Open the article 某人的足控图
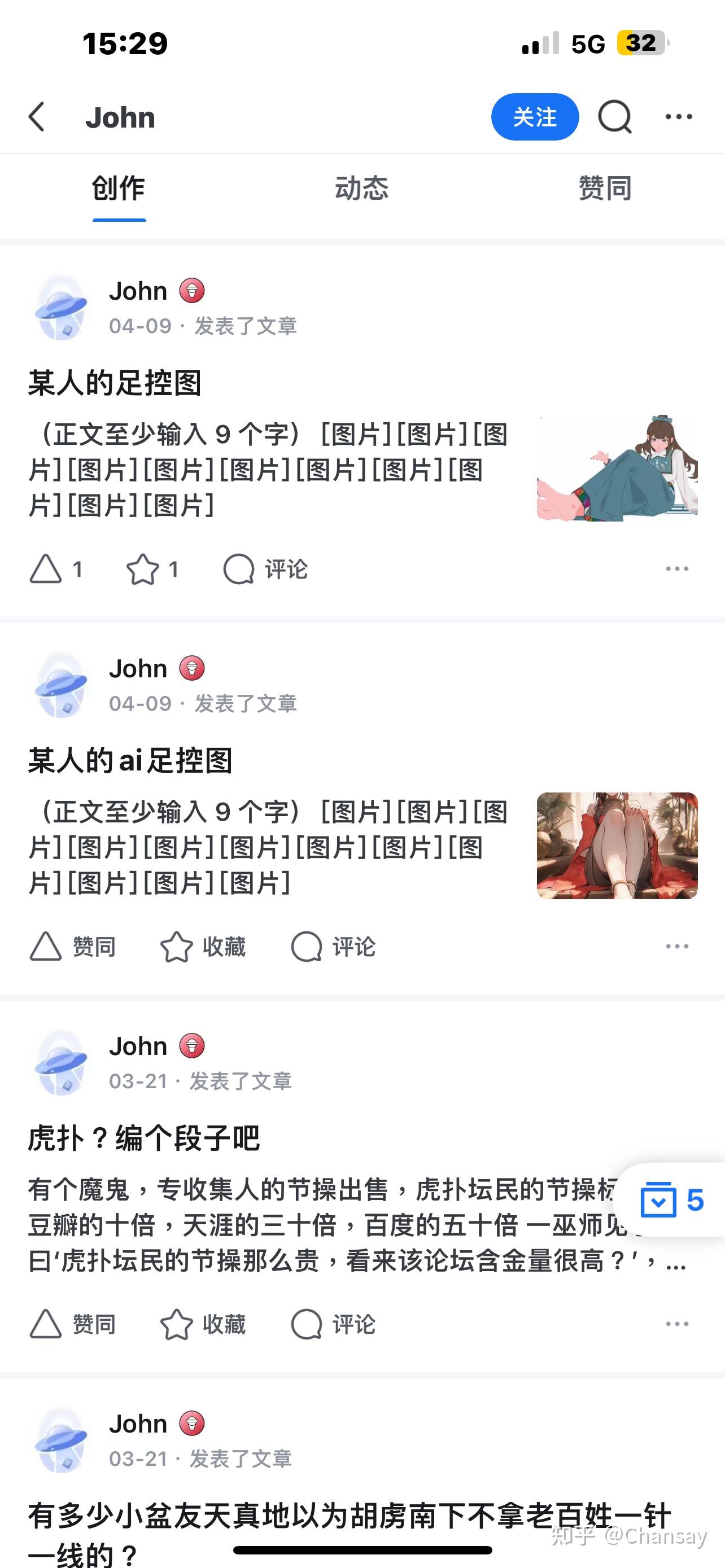 pyautogui.click(x=116, y=383)
